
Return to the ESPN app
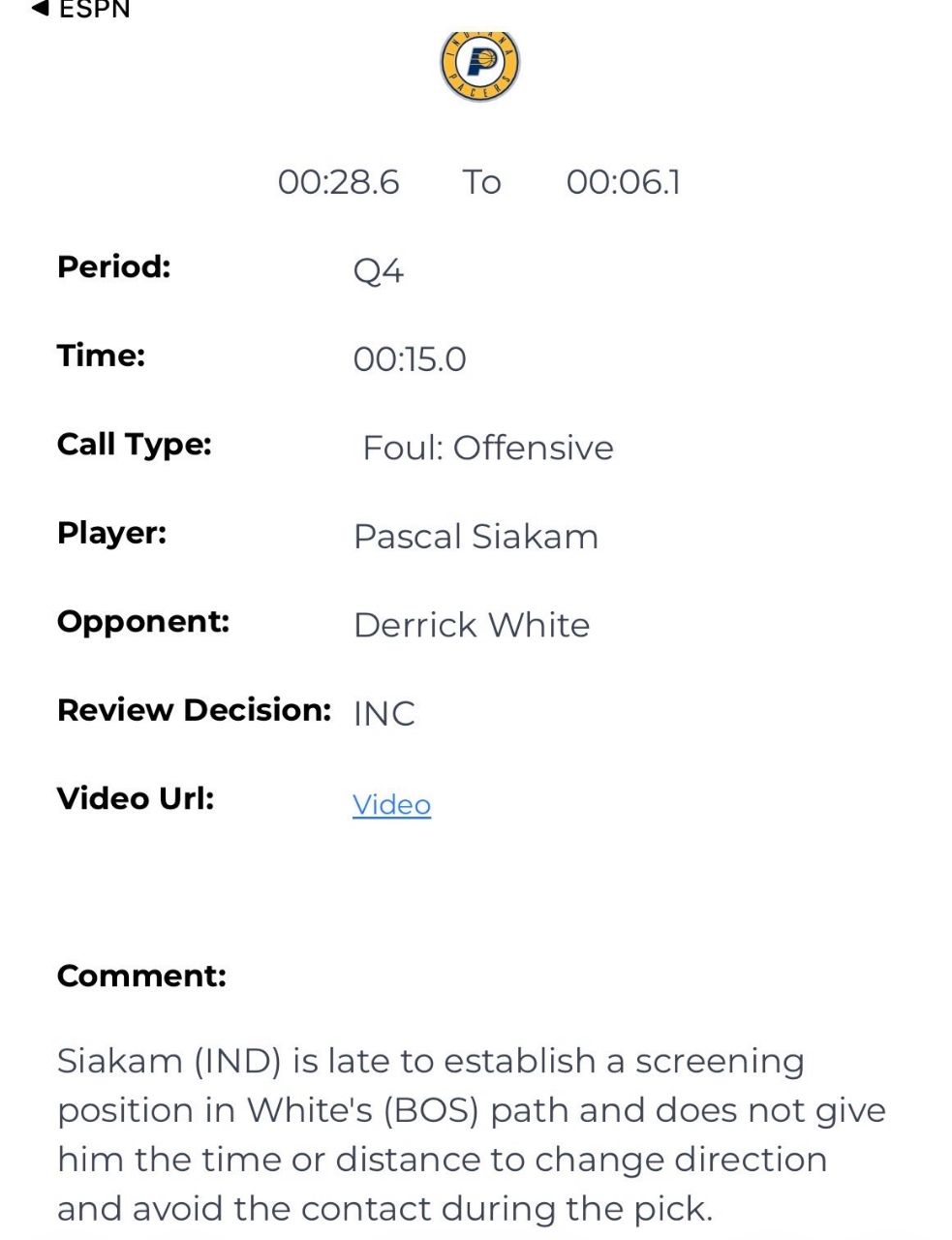[80, 10]
